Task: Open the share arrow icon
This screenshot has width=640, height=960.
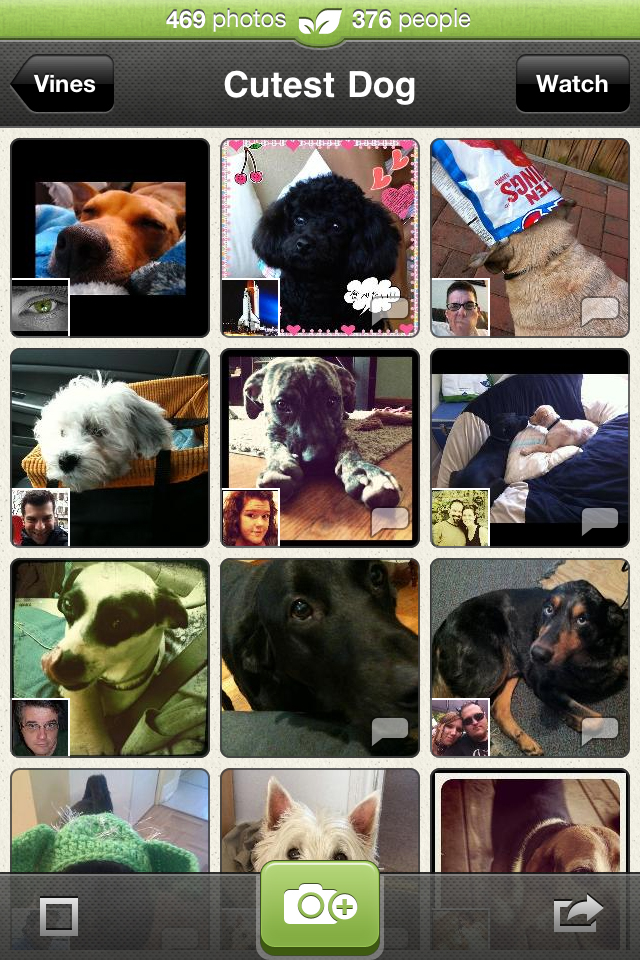Action: [578, 913]
